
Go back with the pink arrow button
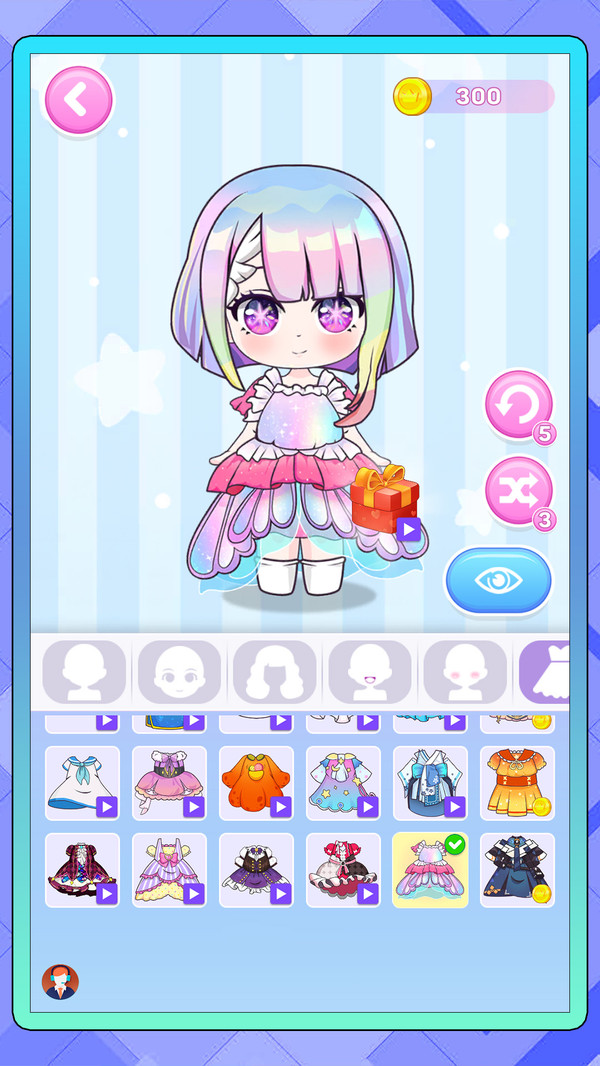pyautogui.click(x=79, y=101)
